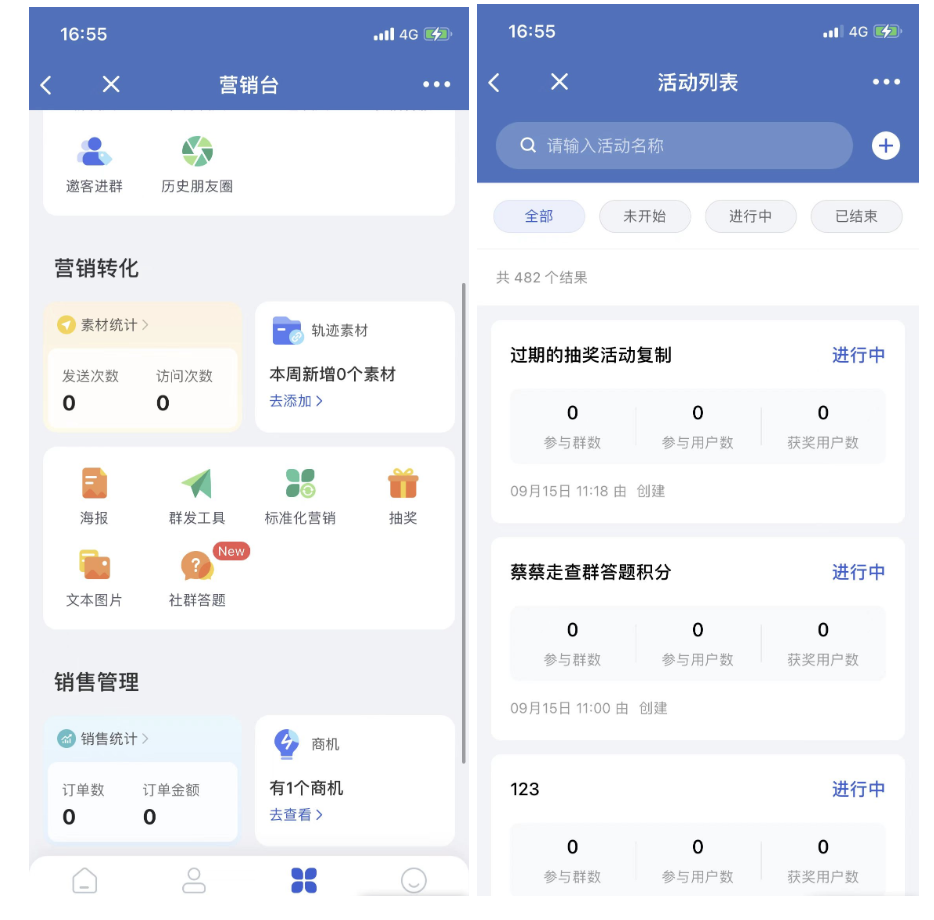Image resolution: width=934 pixels, height=920 pixels.
Task: Tap 去查看 under 商机
Action: [296, 815]
